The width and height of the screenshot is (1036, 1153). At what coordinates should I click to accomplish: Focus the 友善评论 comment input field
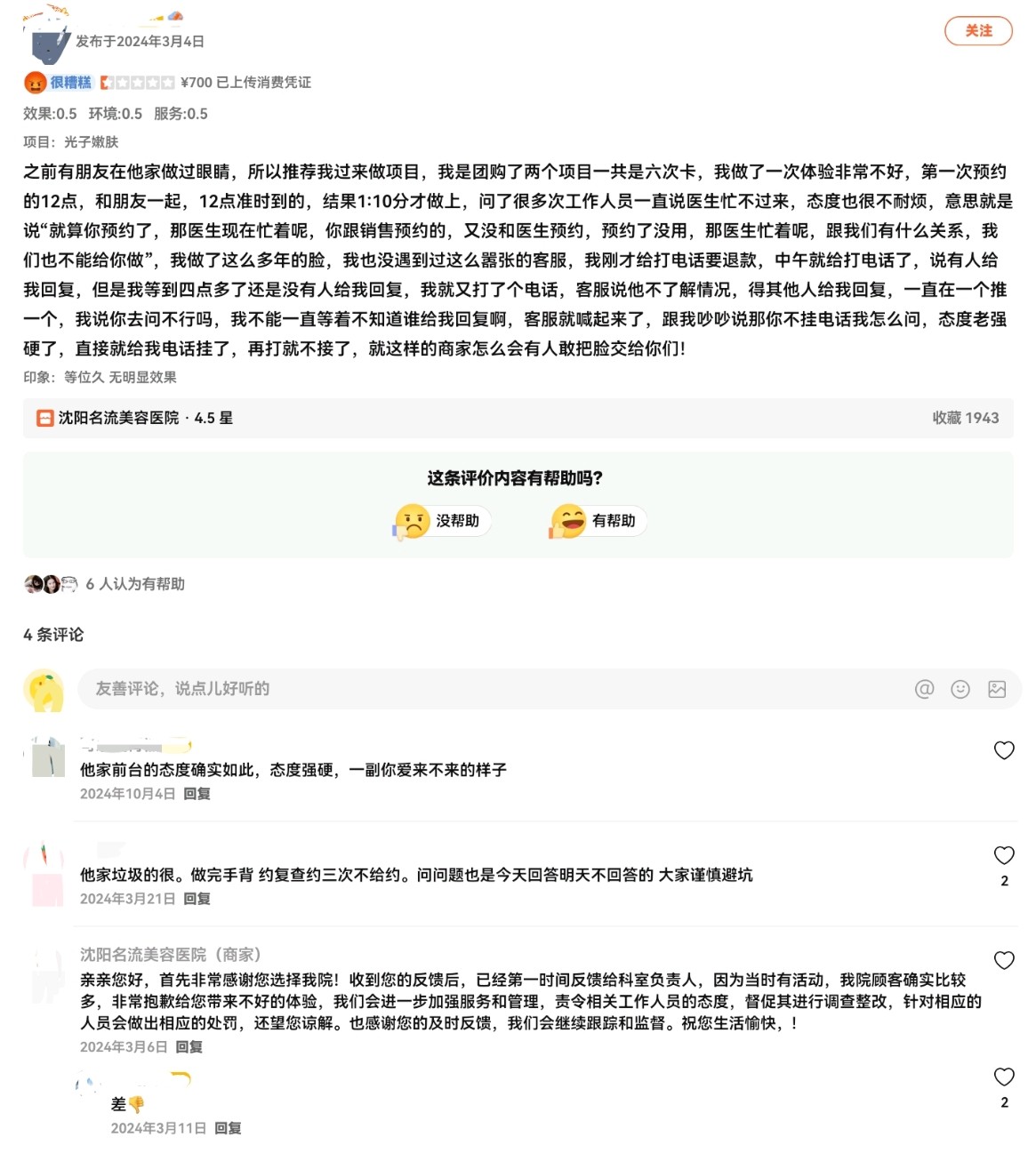489,689
